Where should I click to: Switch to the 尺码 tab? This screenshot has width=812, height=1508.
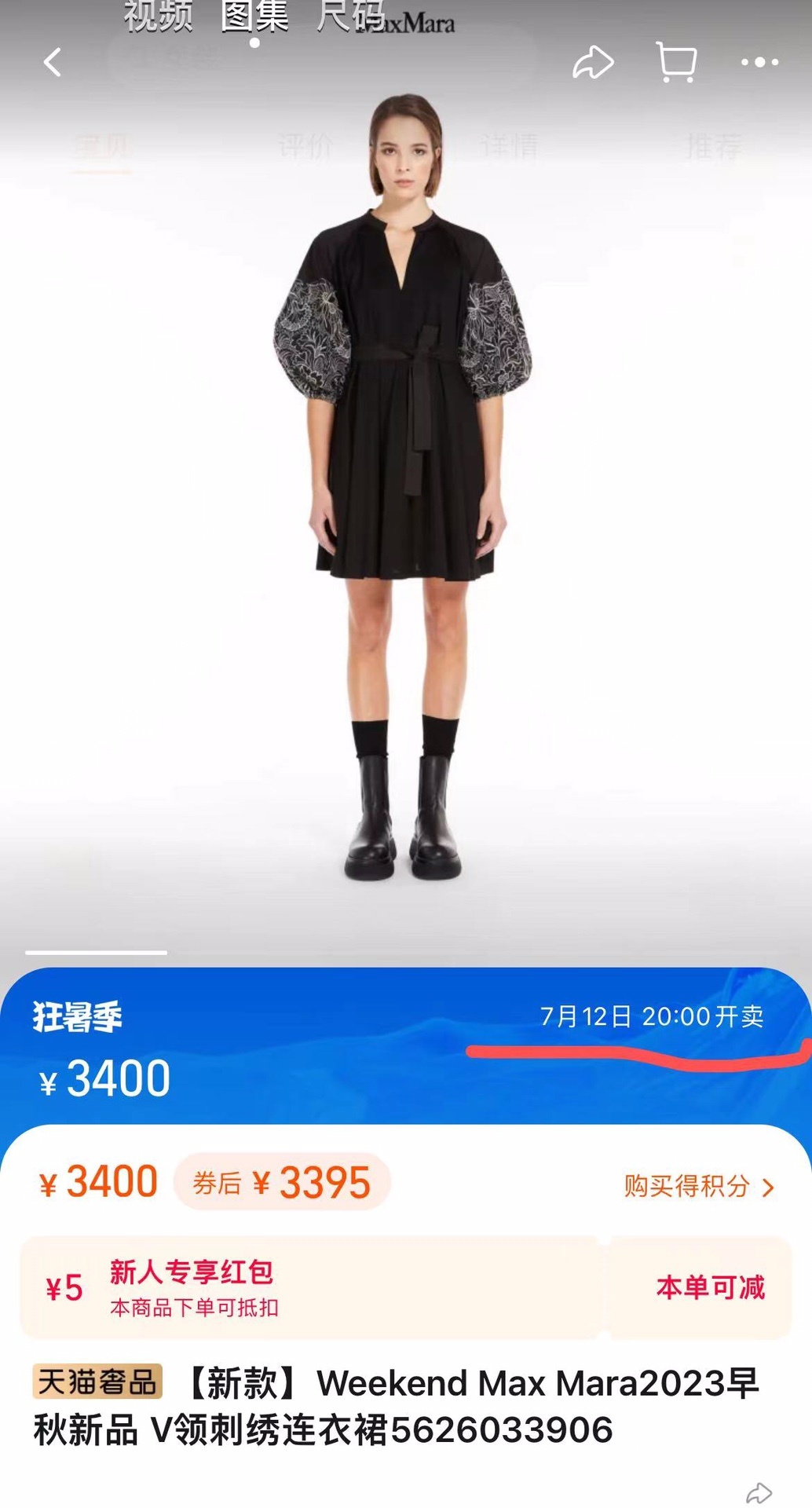coord(350,16)
